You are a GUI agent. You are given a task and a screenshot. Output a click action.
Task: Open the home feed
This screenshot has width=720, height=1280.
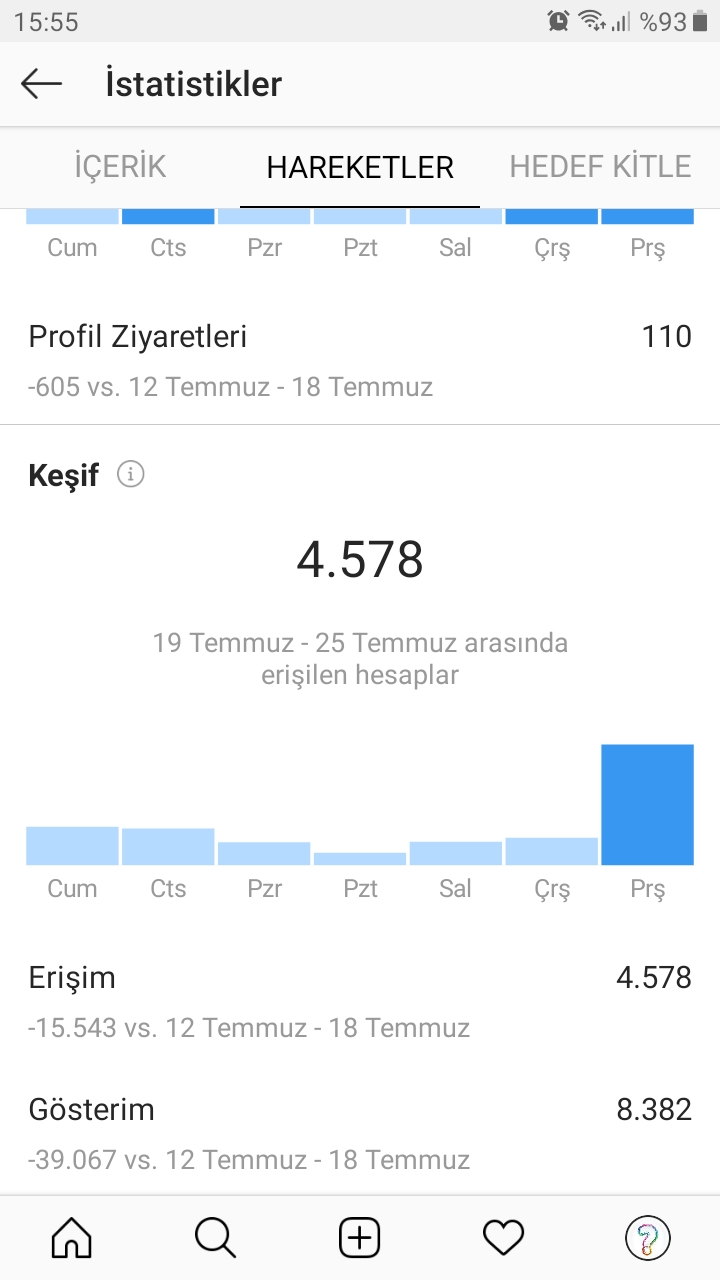pos(71,1239)
